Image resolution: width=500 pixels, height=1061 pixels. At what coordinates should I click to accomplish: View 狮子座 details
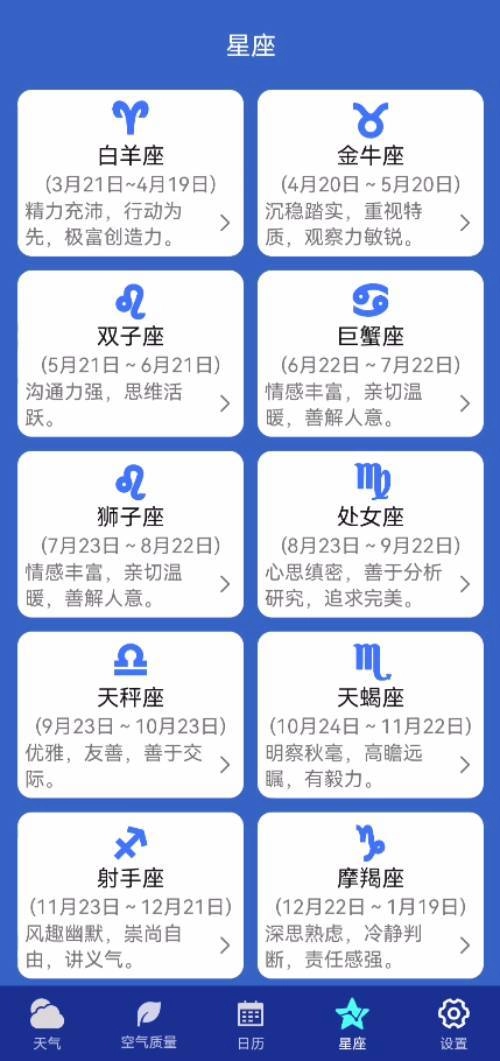pyautogui.click(x=131, y=535)
